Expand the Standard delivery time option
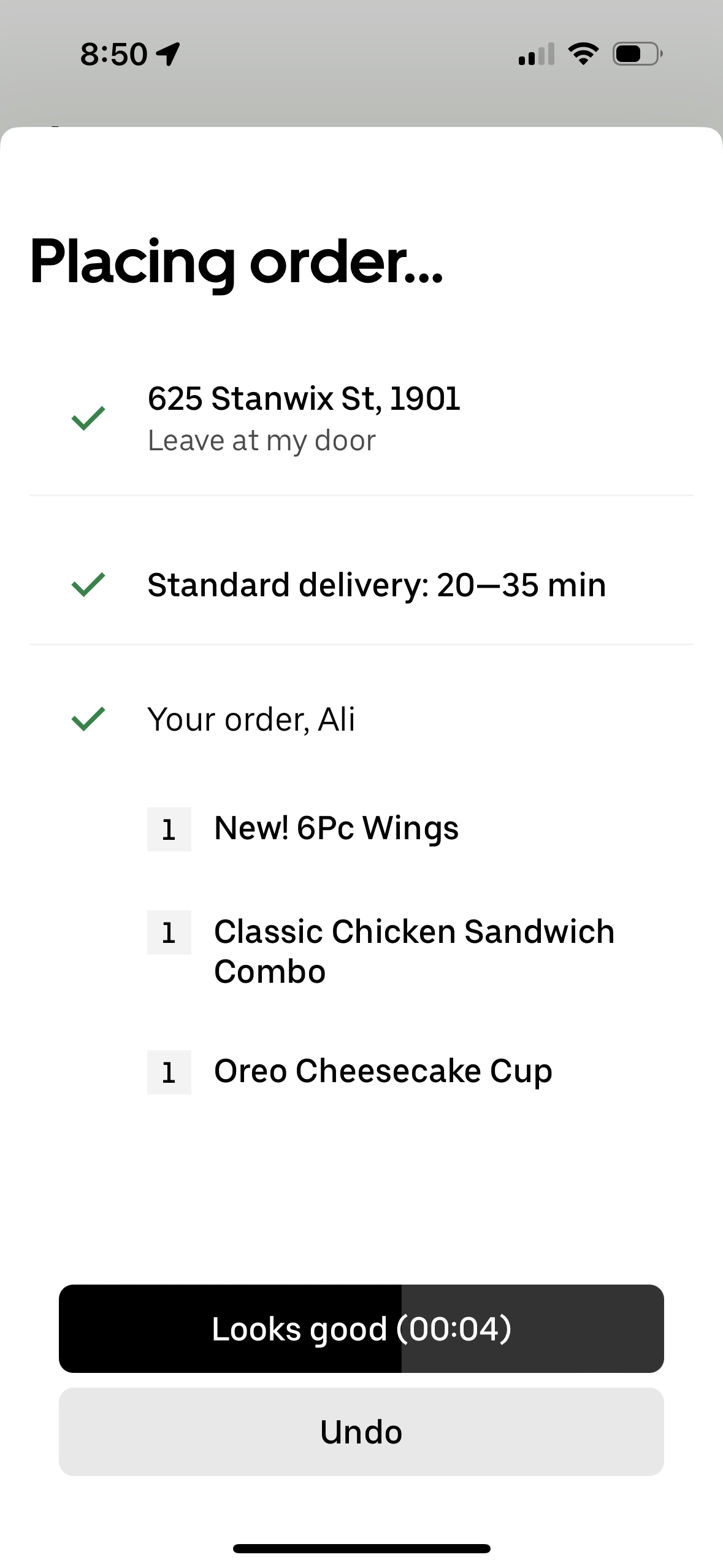 [377, 583]
